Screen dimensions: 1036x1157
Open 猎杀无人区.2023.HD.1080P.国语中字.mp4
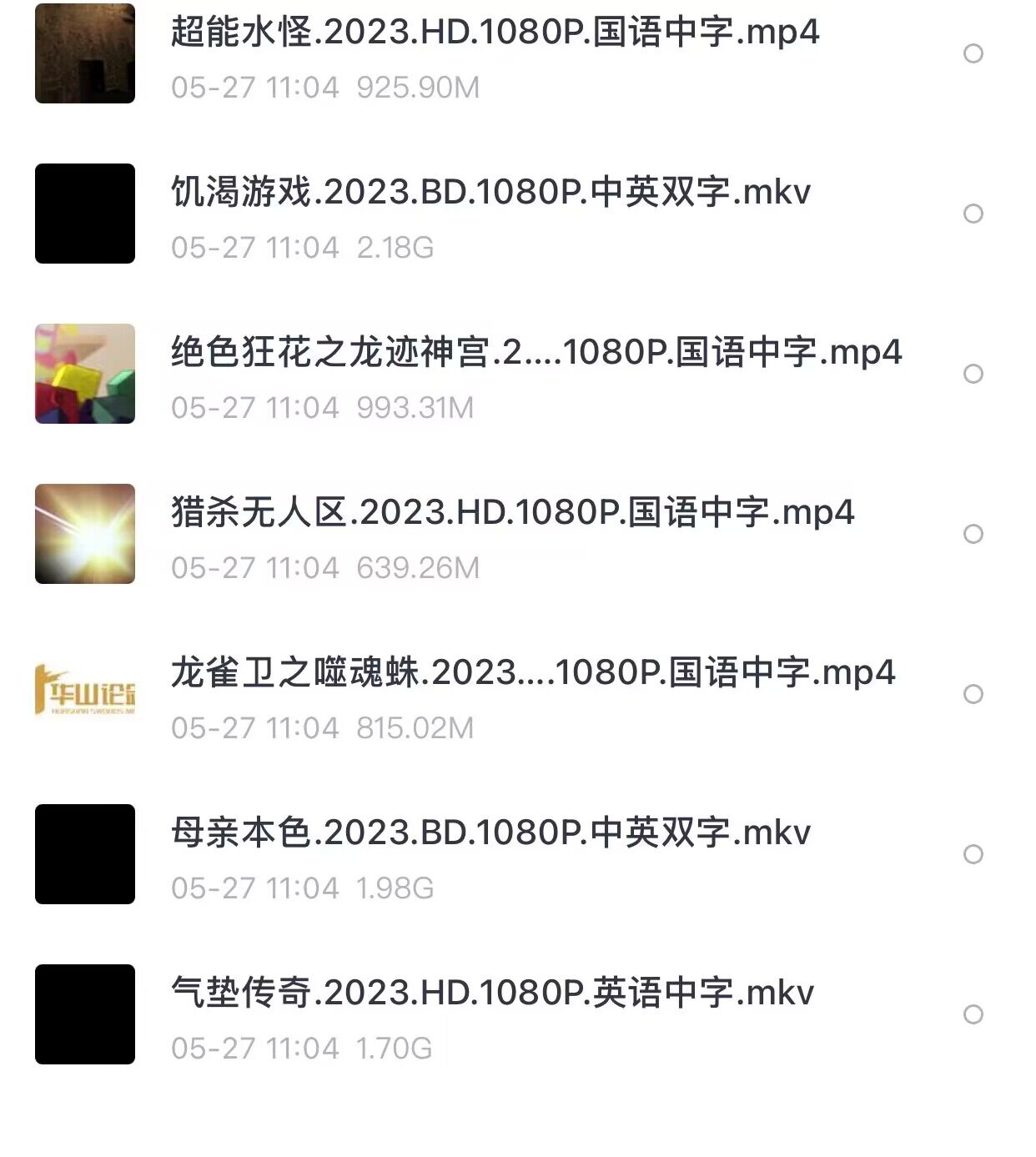click(512, 514)
